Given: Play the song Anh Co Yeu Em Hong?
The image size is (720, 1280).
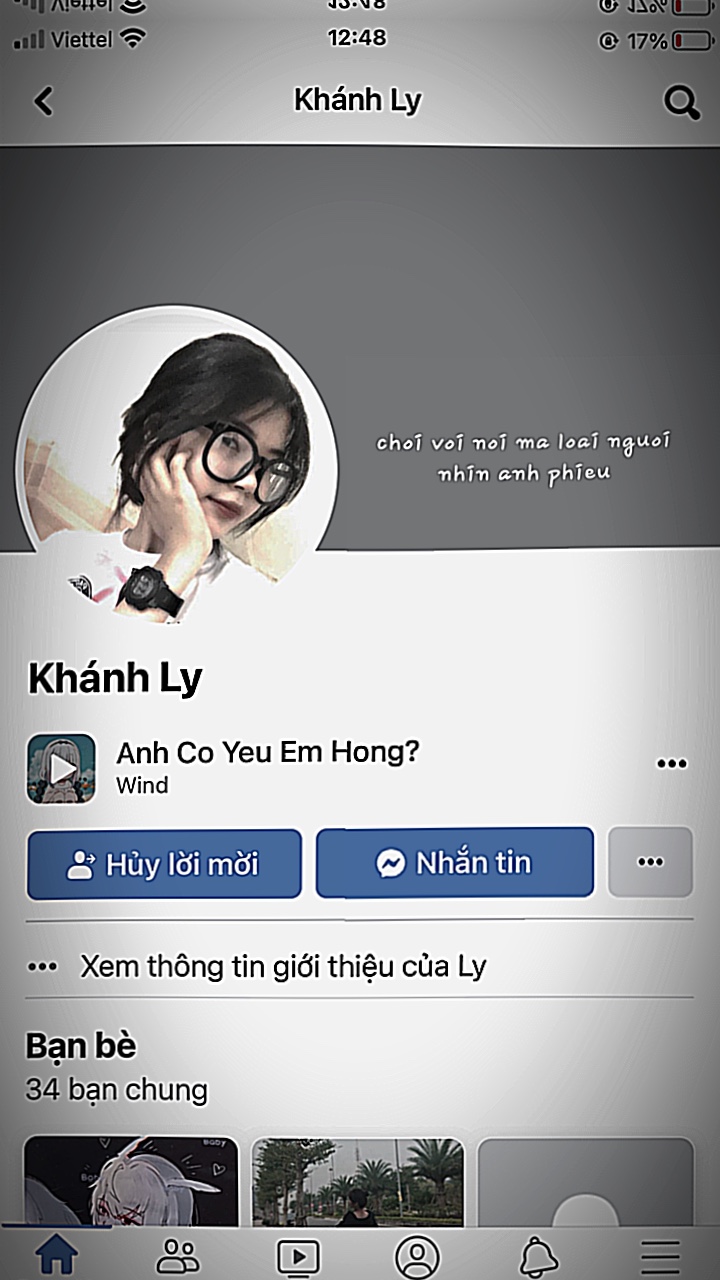Looking at the screenshot, I should (x=61, y=768).
